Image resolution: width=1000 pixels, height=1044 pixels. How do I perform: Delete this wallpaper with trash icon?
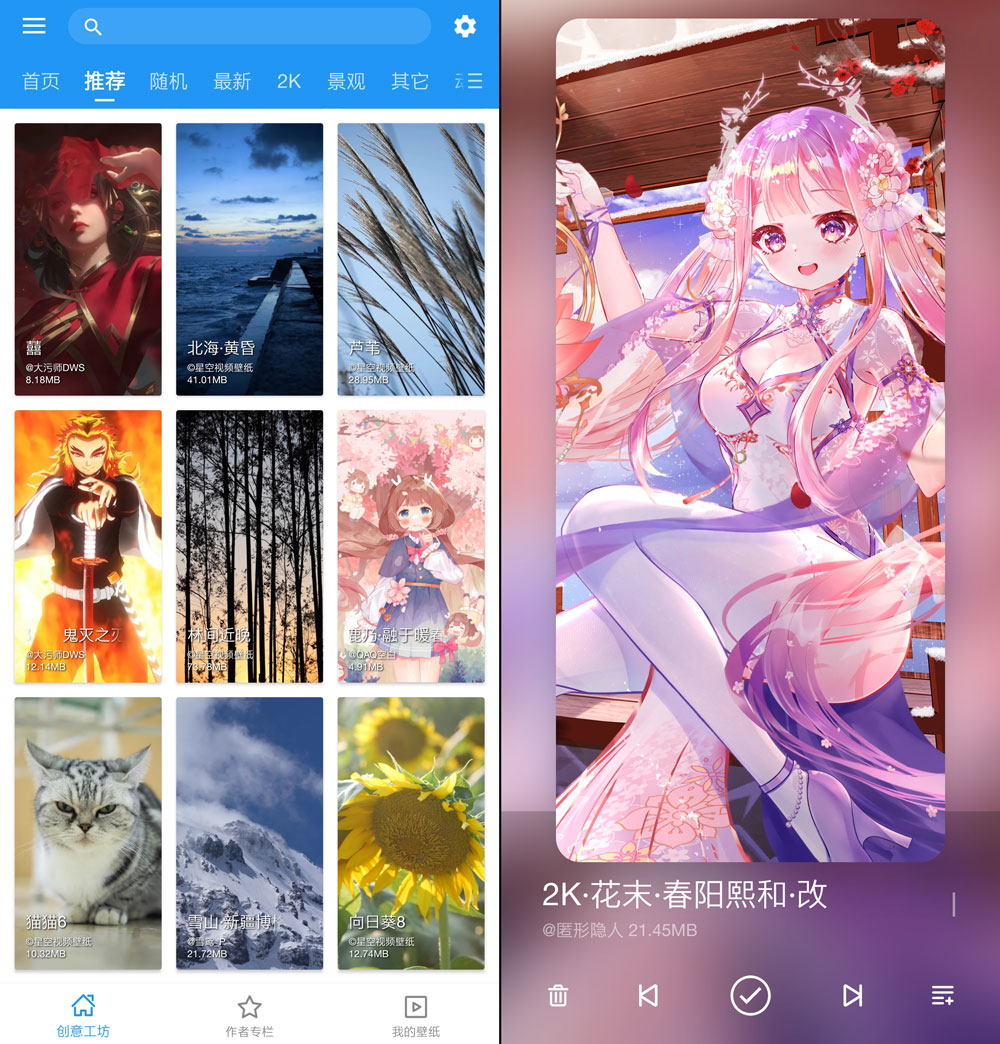(558, 995)
